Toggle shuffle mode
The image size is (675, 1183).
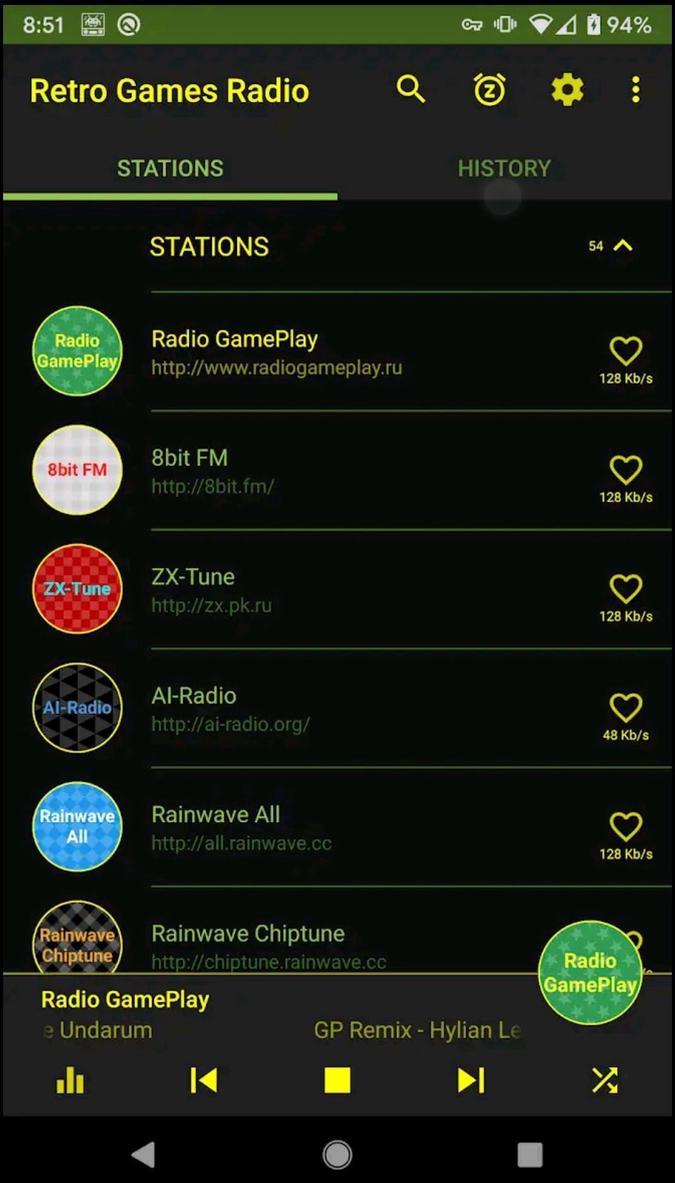tap(604, 1080)
